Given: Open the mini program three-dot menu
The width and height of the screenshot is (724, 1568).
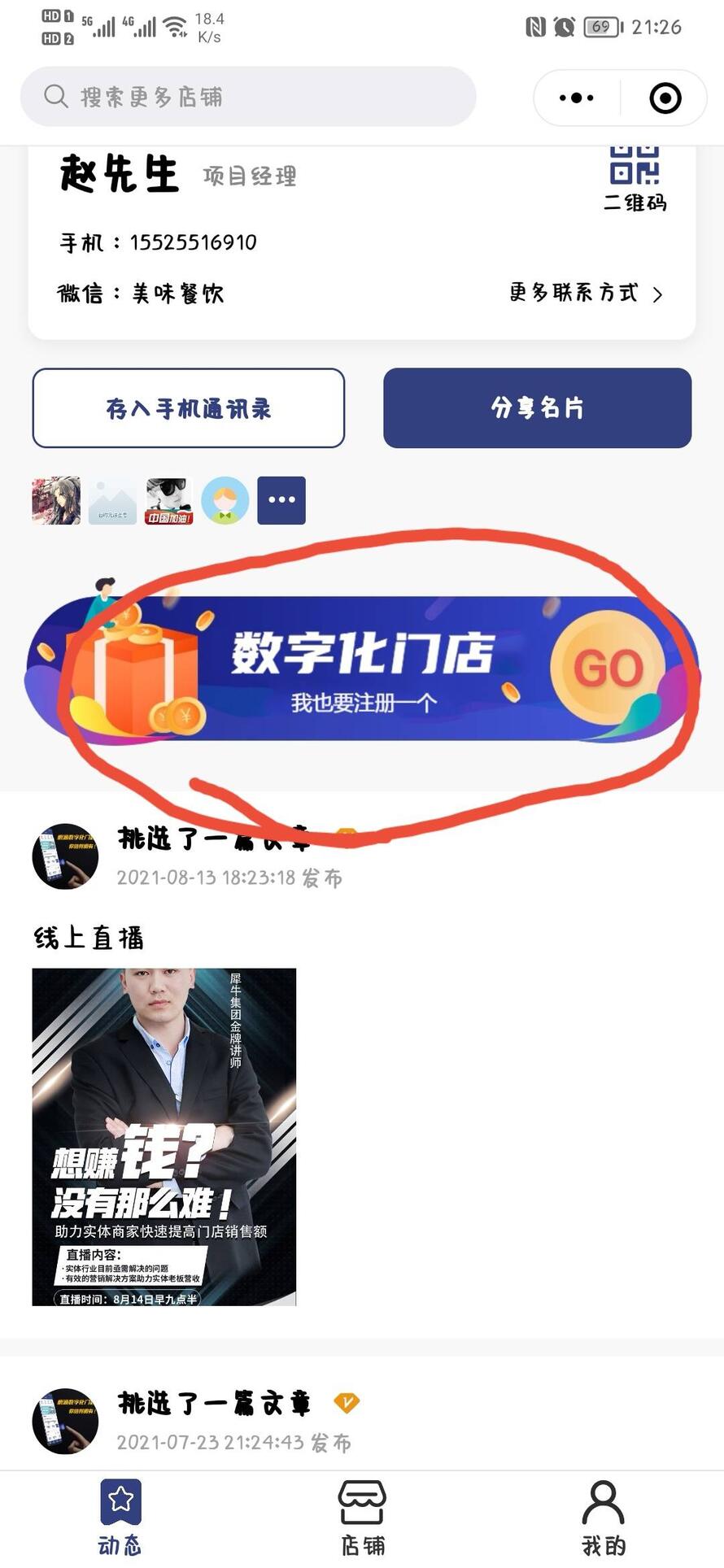Looking at the screenshot, I should click(577, 98).
